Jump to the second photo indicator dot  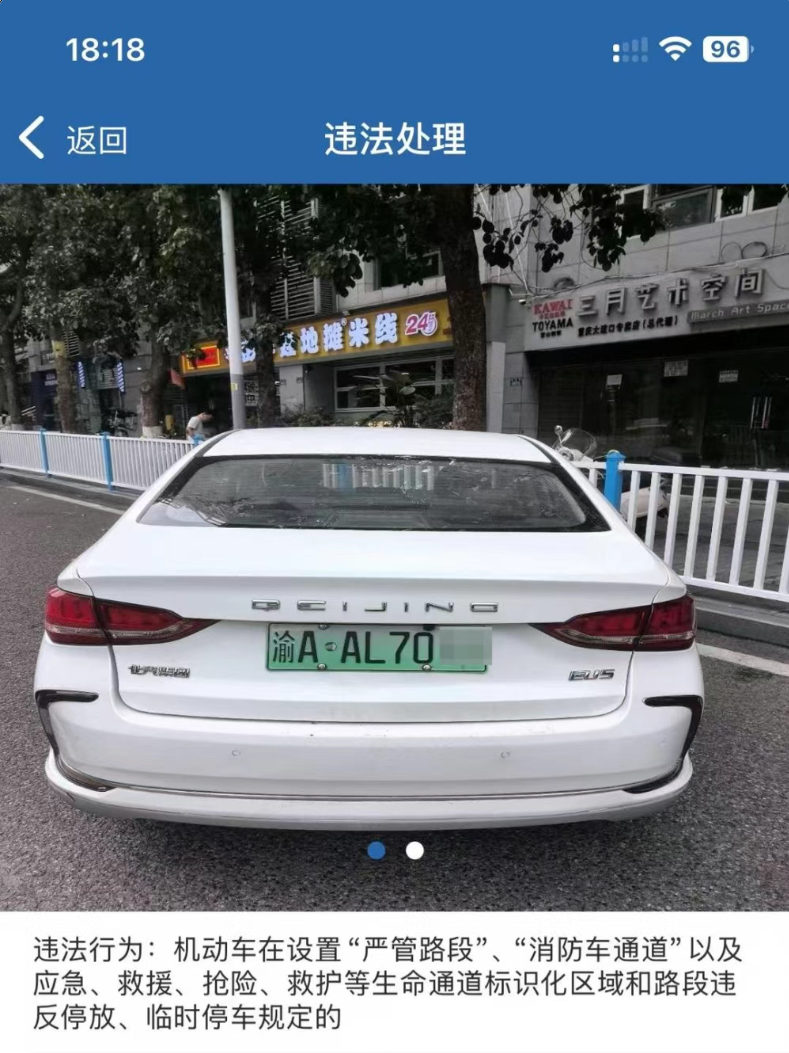coord(414,851)
